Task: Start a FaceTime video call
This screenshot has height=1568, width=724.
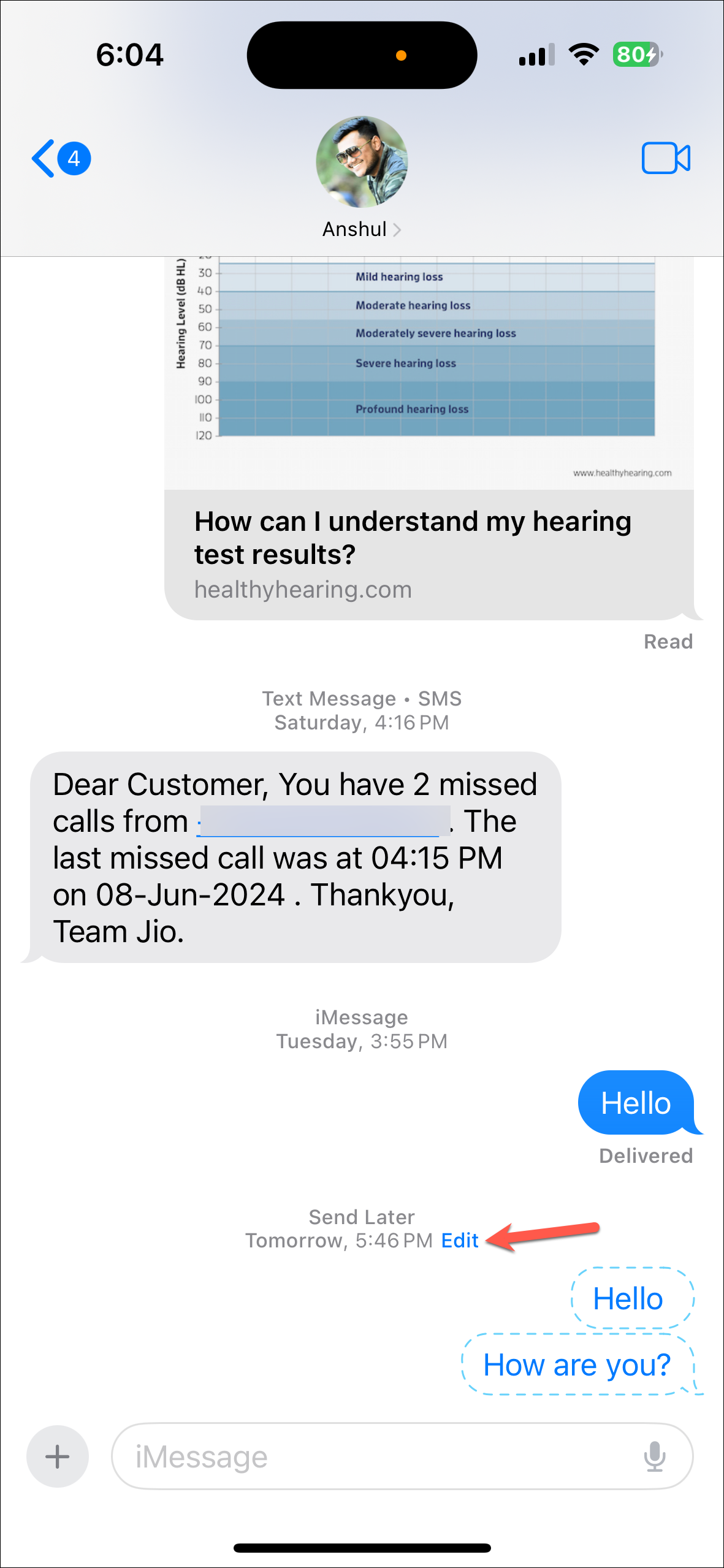Action: tap(666, 158)
